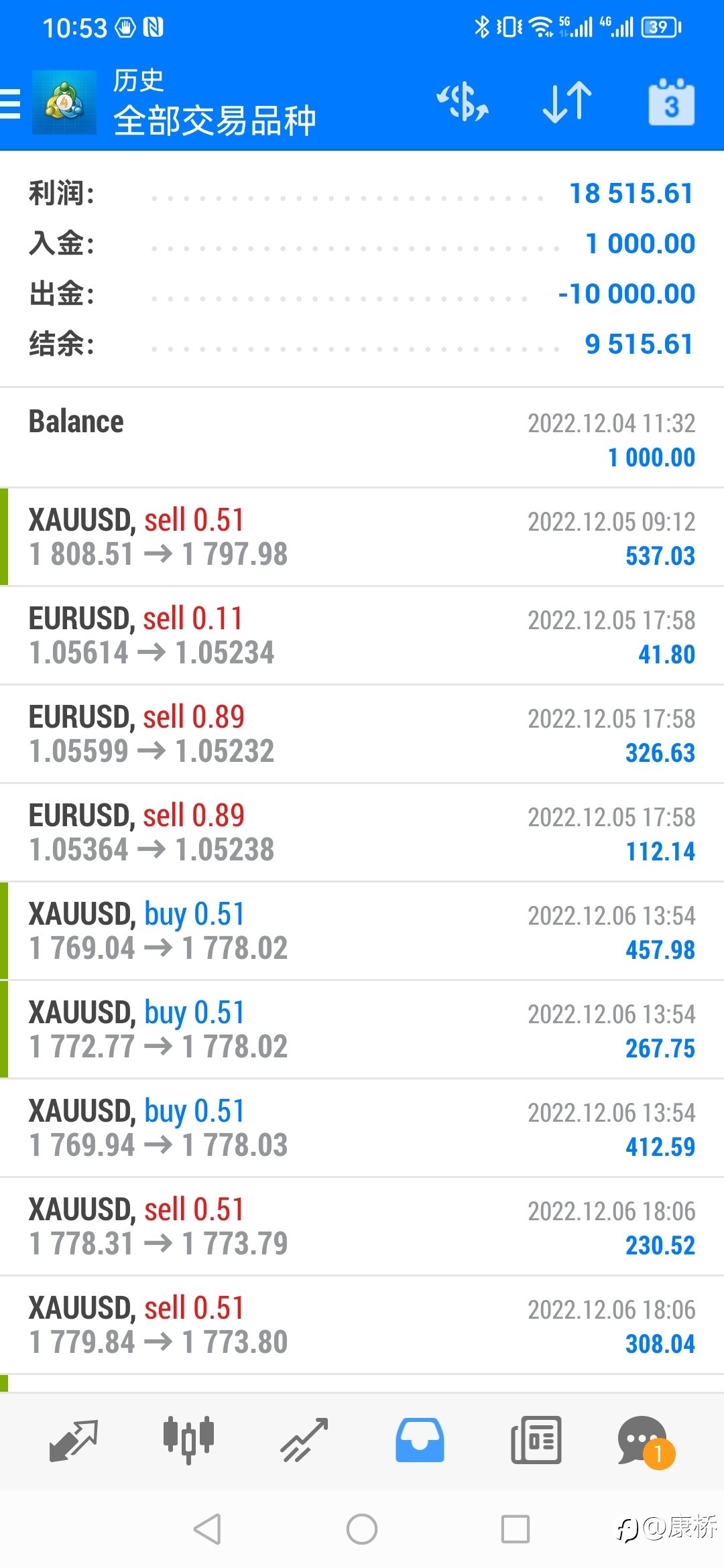Switch to the quotes arrows tab
Screen dimensions: 724x1568
click(x=74, y=1441)
